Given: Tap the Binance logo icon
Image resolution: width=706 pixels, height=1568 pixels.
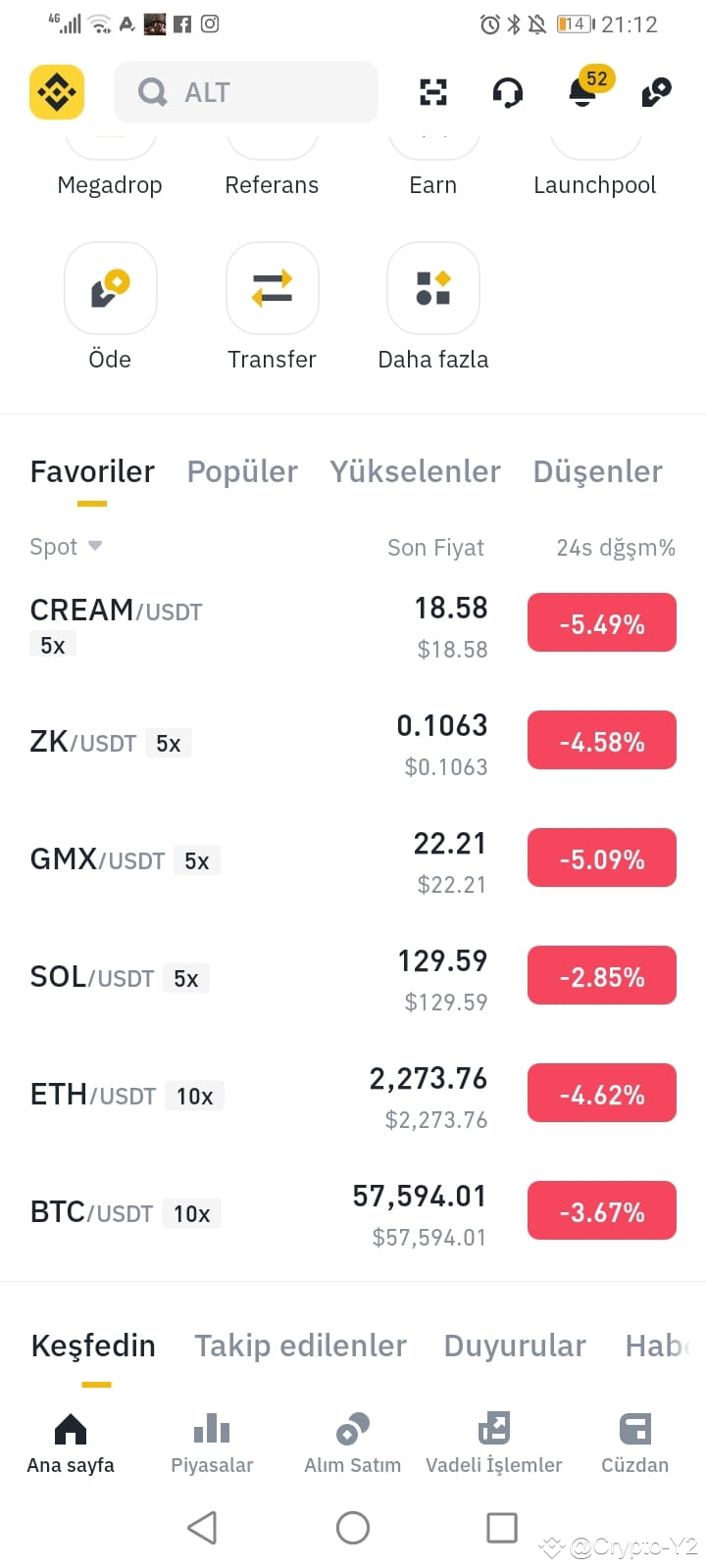Looking at the screenshot, I should click(x=56, y=91).
